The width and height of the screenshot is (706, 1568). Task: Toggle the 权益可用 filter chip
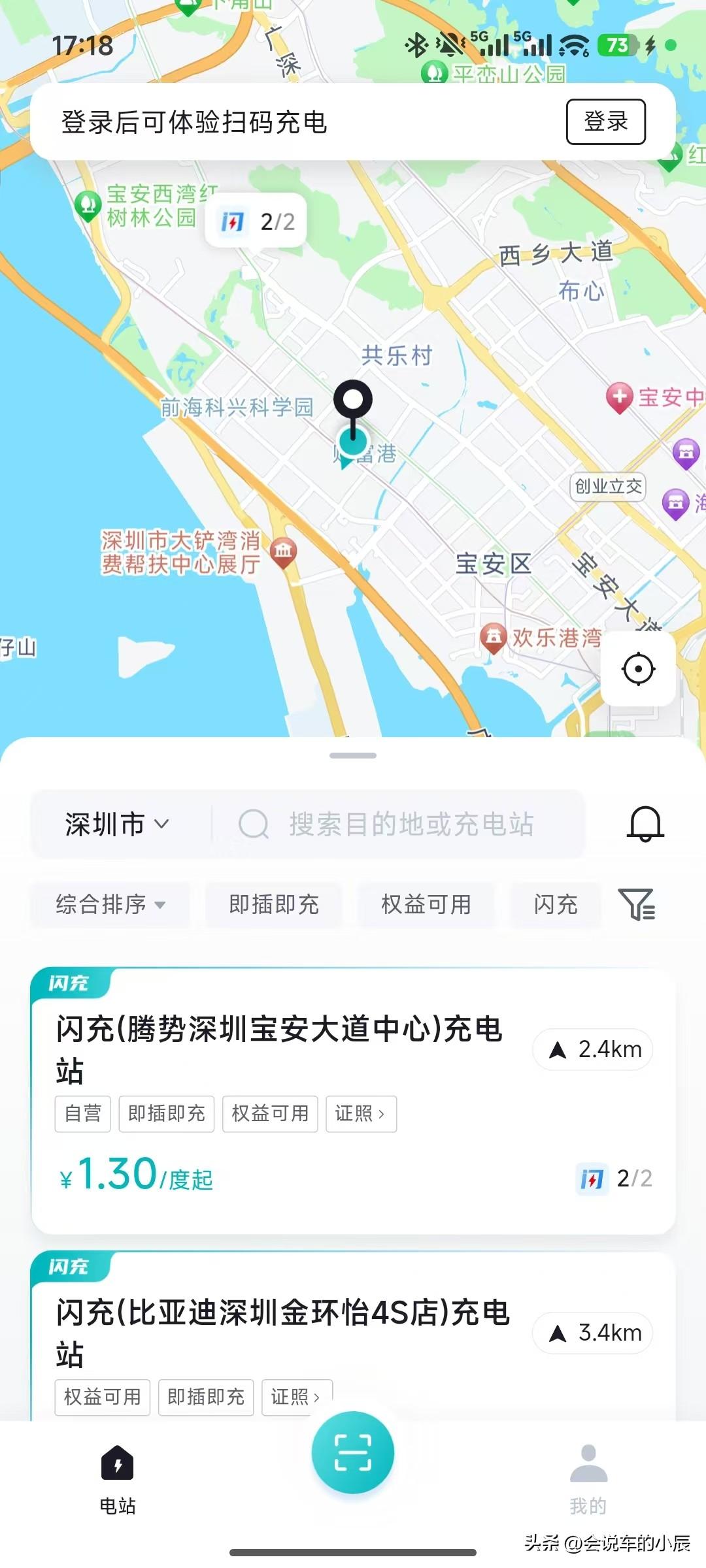pos(426,906)
